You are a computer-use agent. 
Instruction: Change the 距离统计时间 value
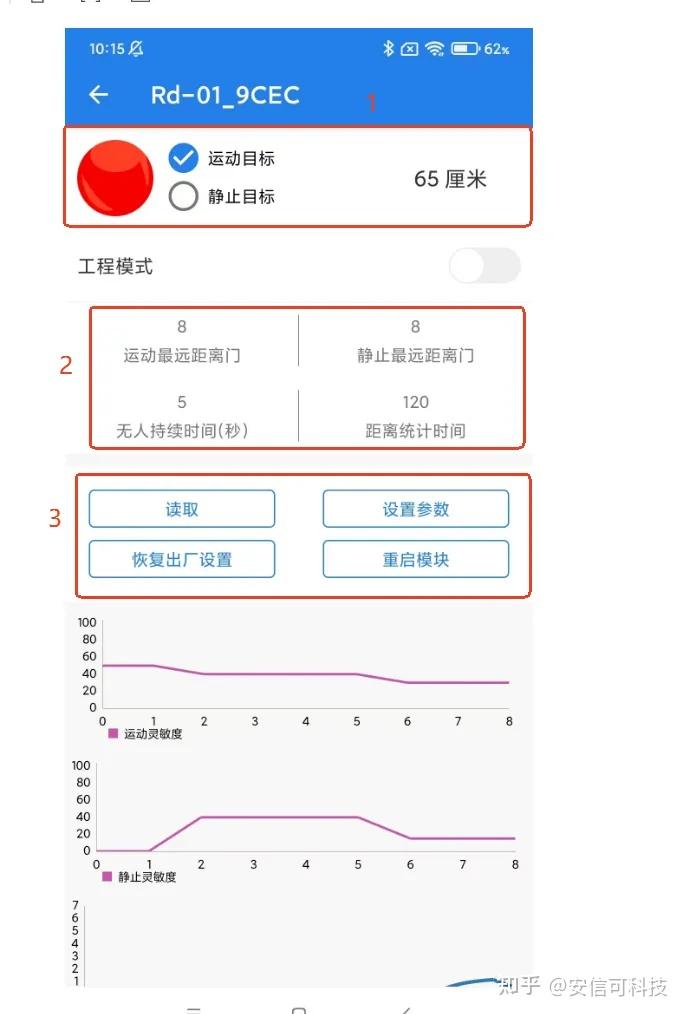point(415,403)
